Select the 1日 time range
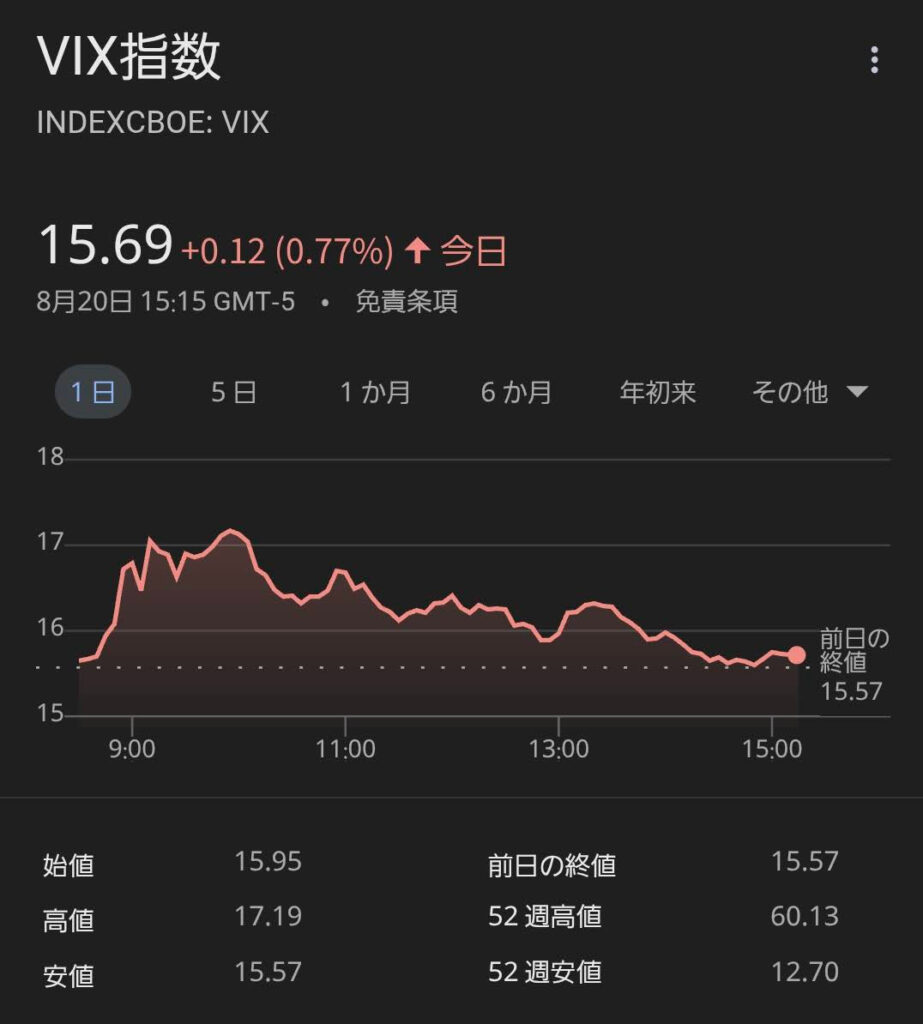The width and height of the screenshot is (923, 1024). coord(92,392)
